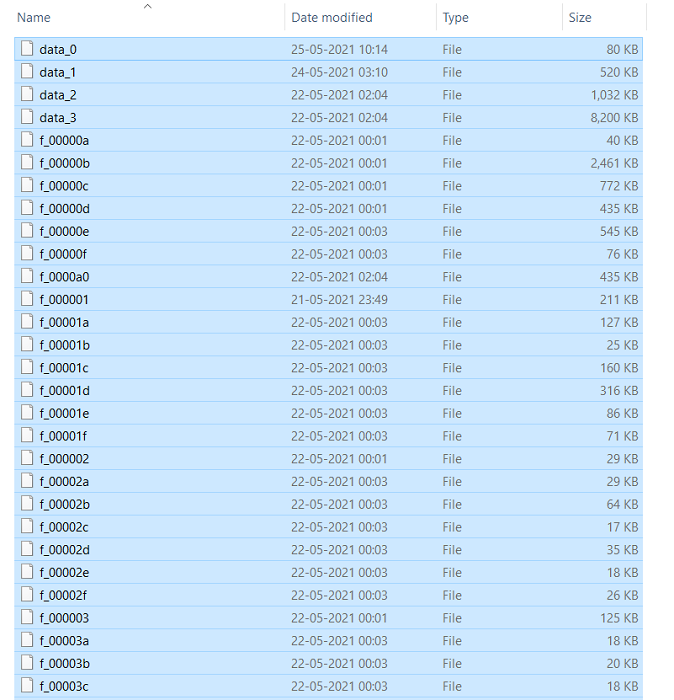The height and width of the screenshot is (700, 674).
Task: Pick the f_00000b file
Action: [64, 163]
